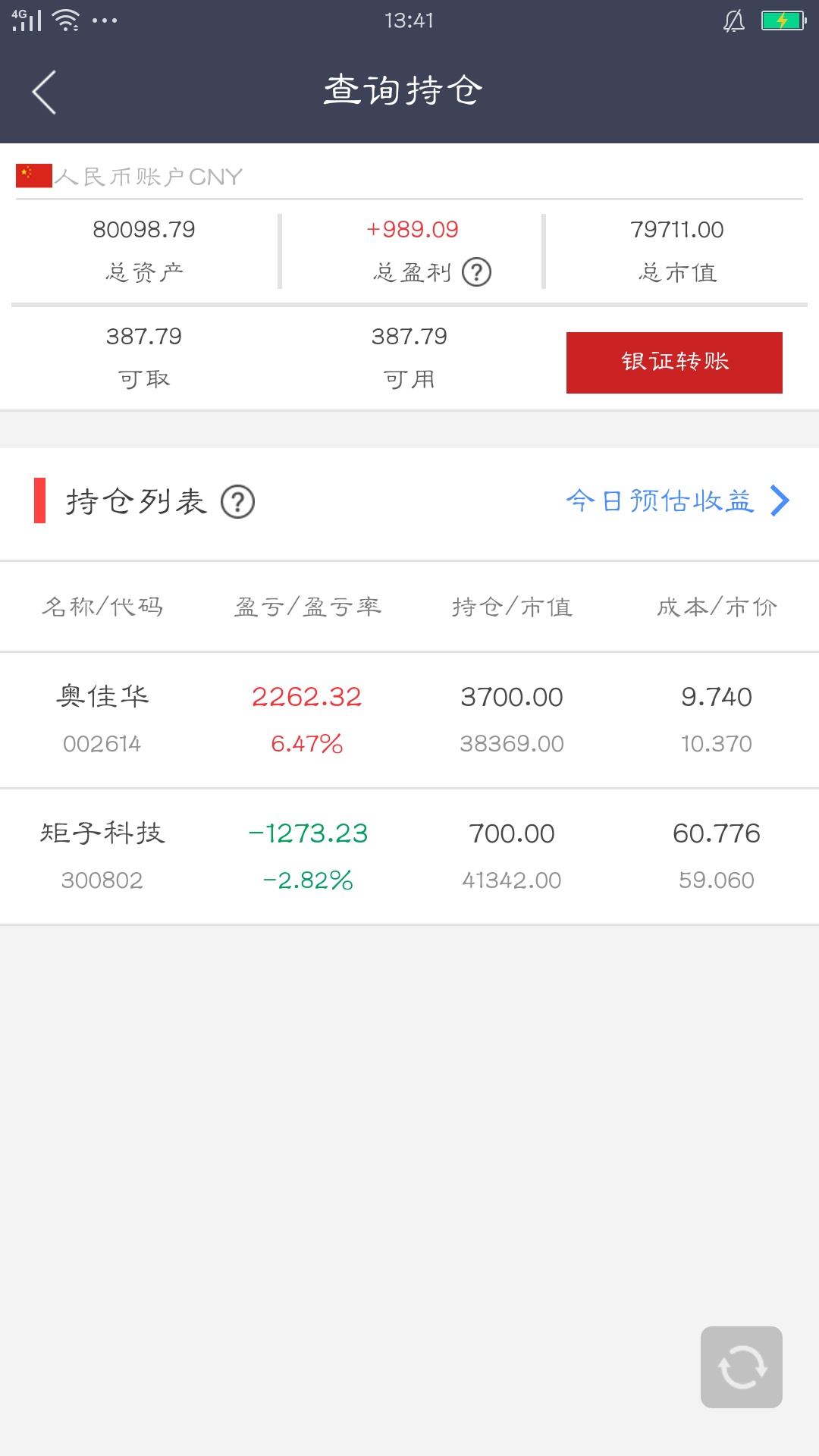819x1456 pixels.
Task: Open the 矩子科技 300802 holding row
Action: click(x=409, y=856)
